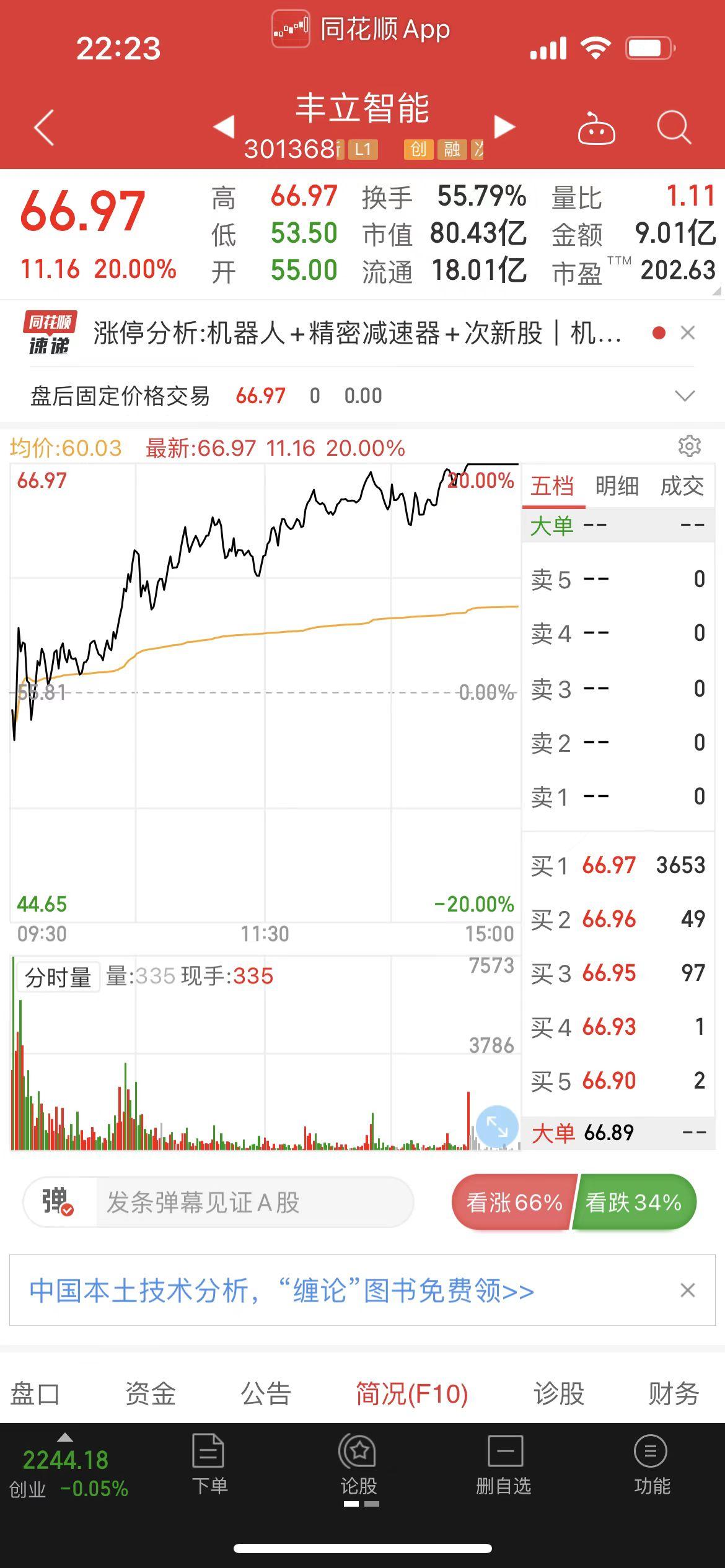Open the robot assistant icon
725x1568 pixels.
pyautogui.click(x=596, y=128)
